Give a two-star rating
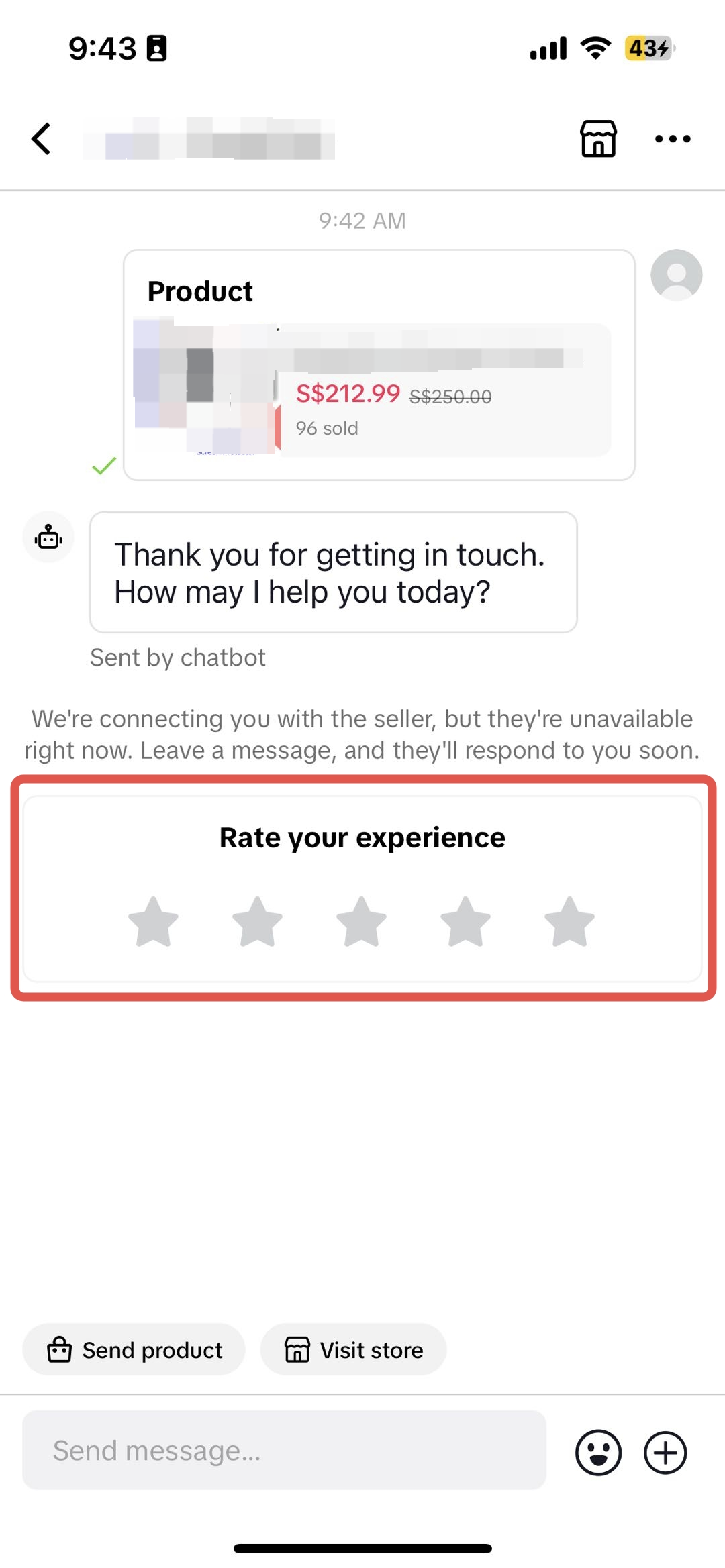725x1568 pixels. click(x=257, y=922)
